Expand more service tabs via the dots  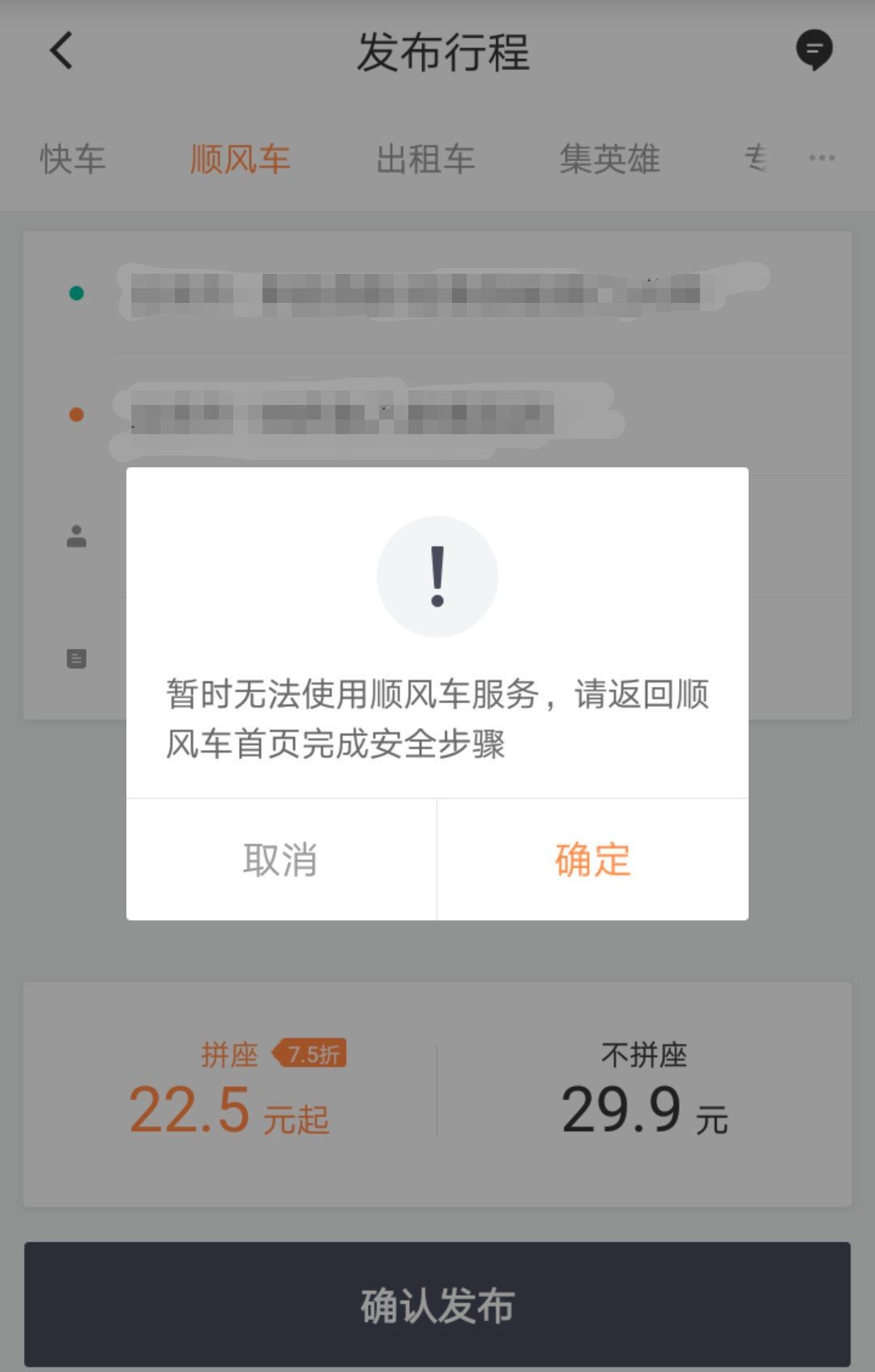coord(822,158)
